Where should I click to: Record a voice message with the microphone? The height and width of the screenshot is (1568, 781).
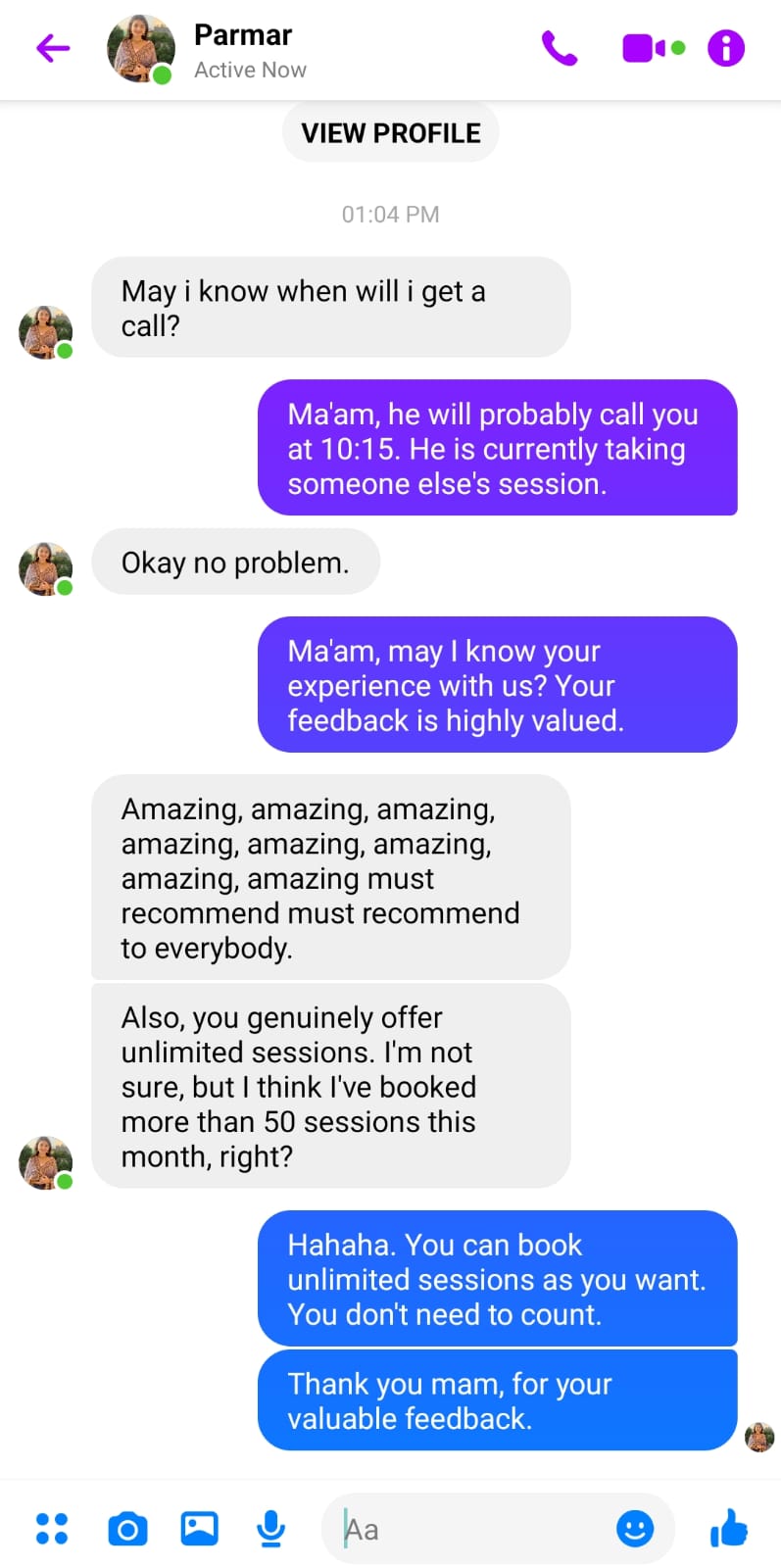point(271,1529)
